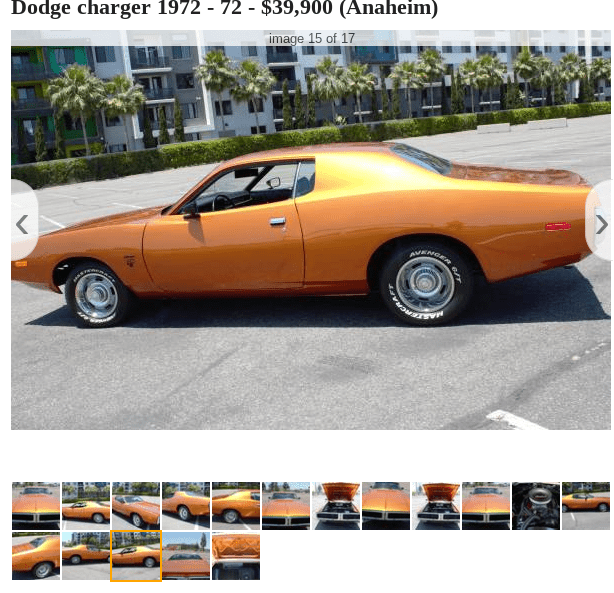Select the first thumbnail in the gallery
The height and width of the screenshot is (593, 614).
tap(36, 506)
